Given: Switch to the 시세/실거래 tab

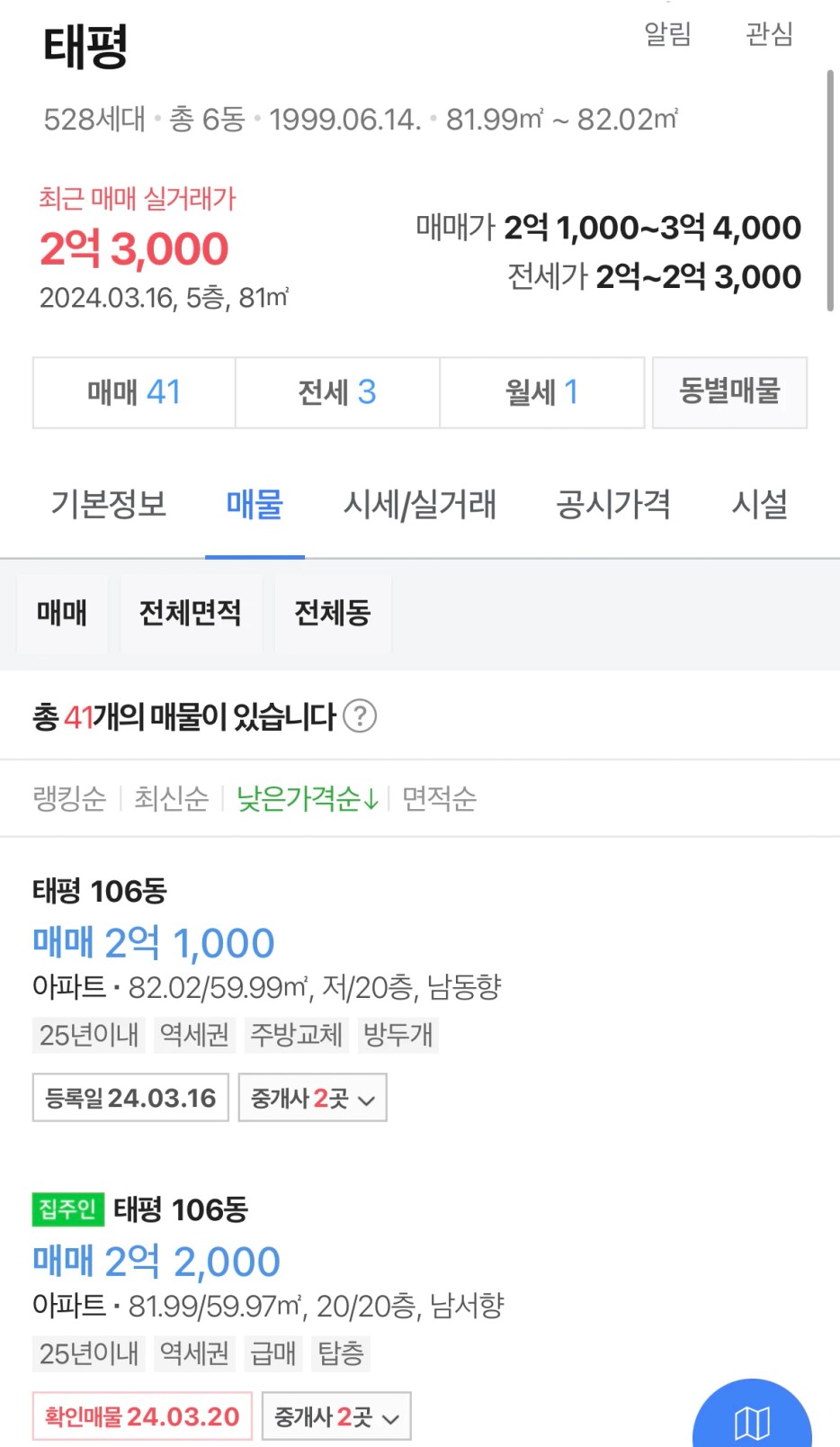Looking at the screenshot, I should click(419, 504).
